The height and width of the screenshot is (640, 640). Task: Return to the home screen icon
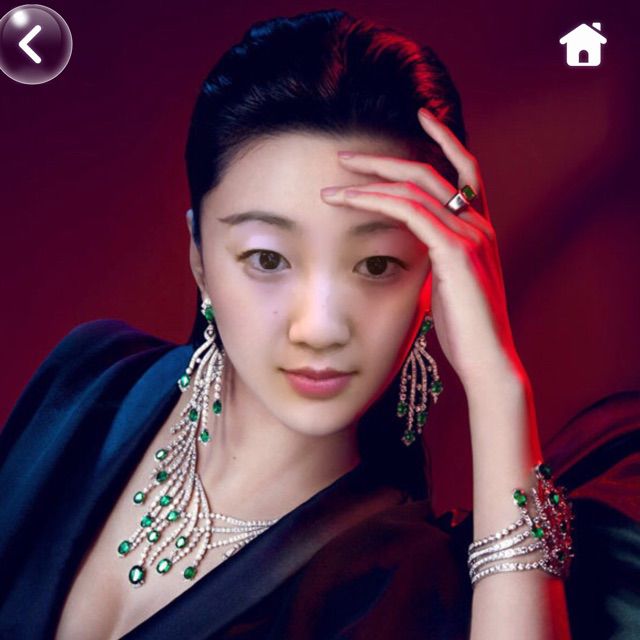click(582, 45)
